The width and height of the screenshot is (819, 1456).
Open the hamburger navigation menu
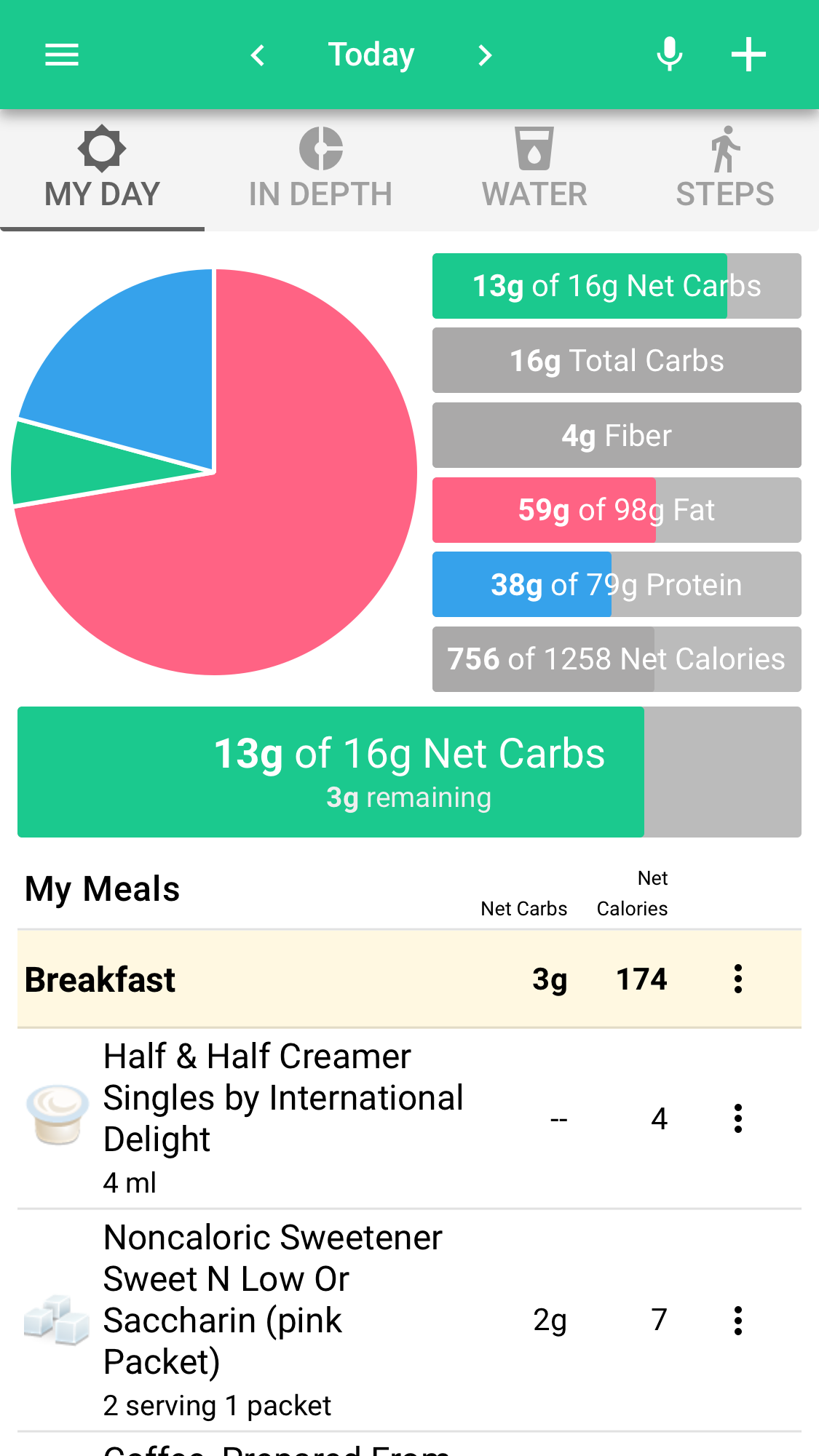(62, 55)
